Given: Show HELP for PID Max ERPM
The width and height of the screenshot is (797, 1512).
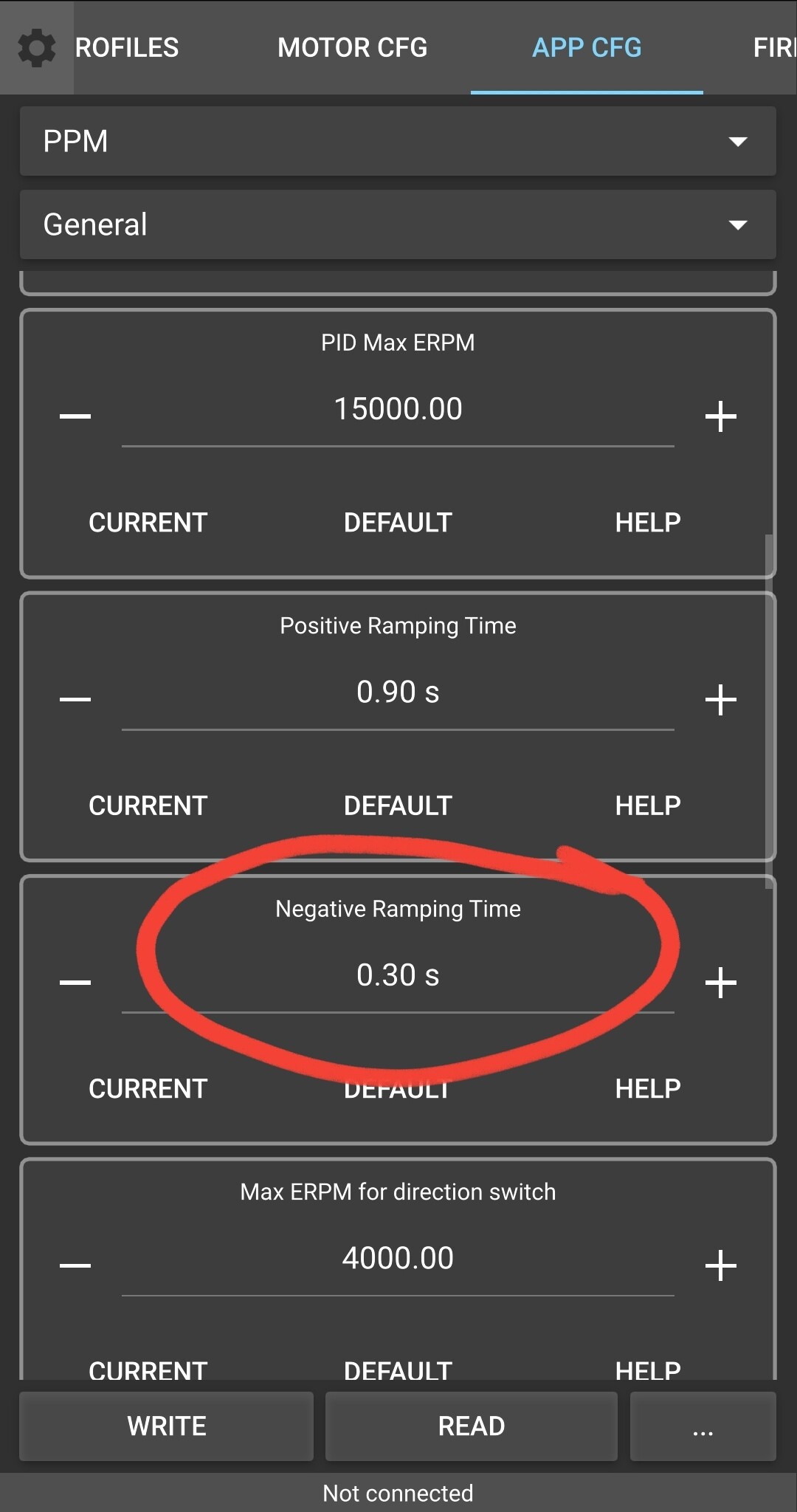Looking at the screenshot, I should click(x=647, y=523).
